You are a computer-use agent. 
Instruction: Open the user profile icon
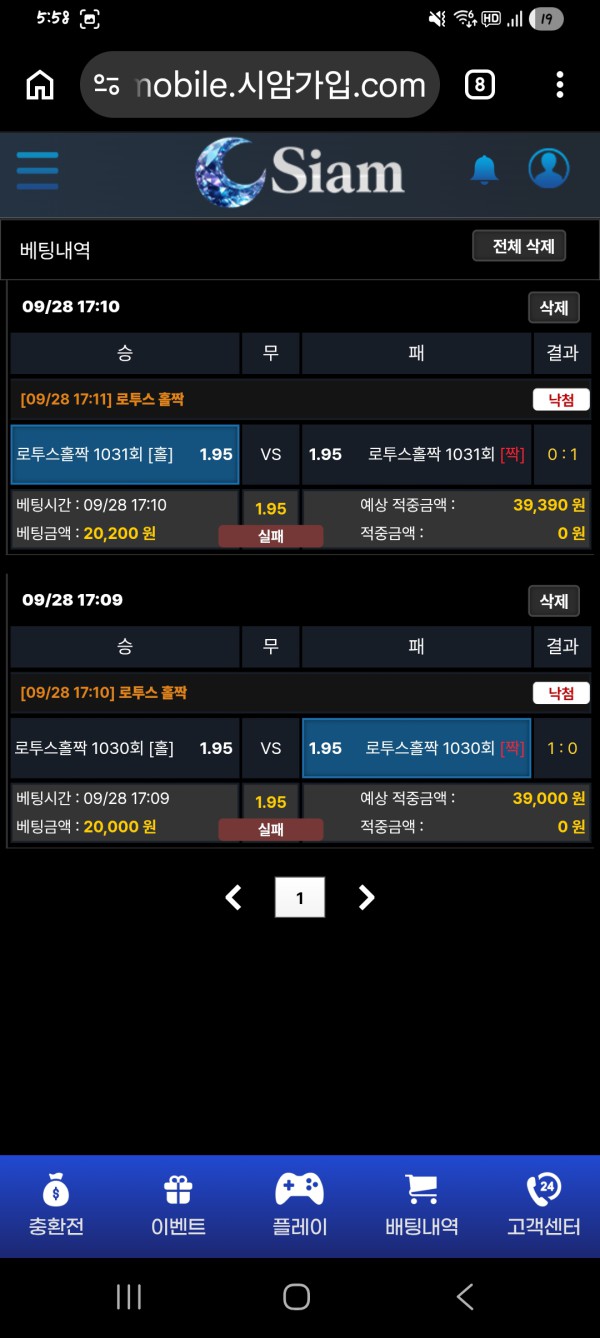tap(548, 169)
